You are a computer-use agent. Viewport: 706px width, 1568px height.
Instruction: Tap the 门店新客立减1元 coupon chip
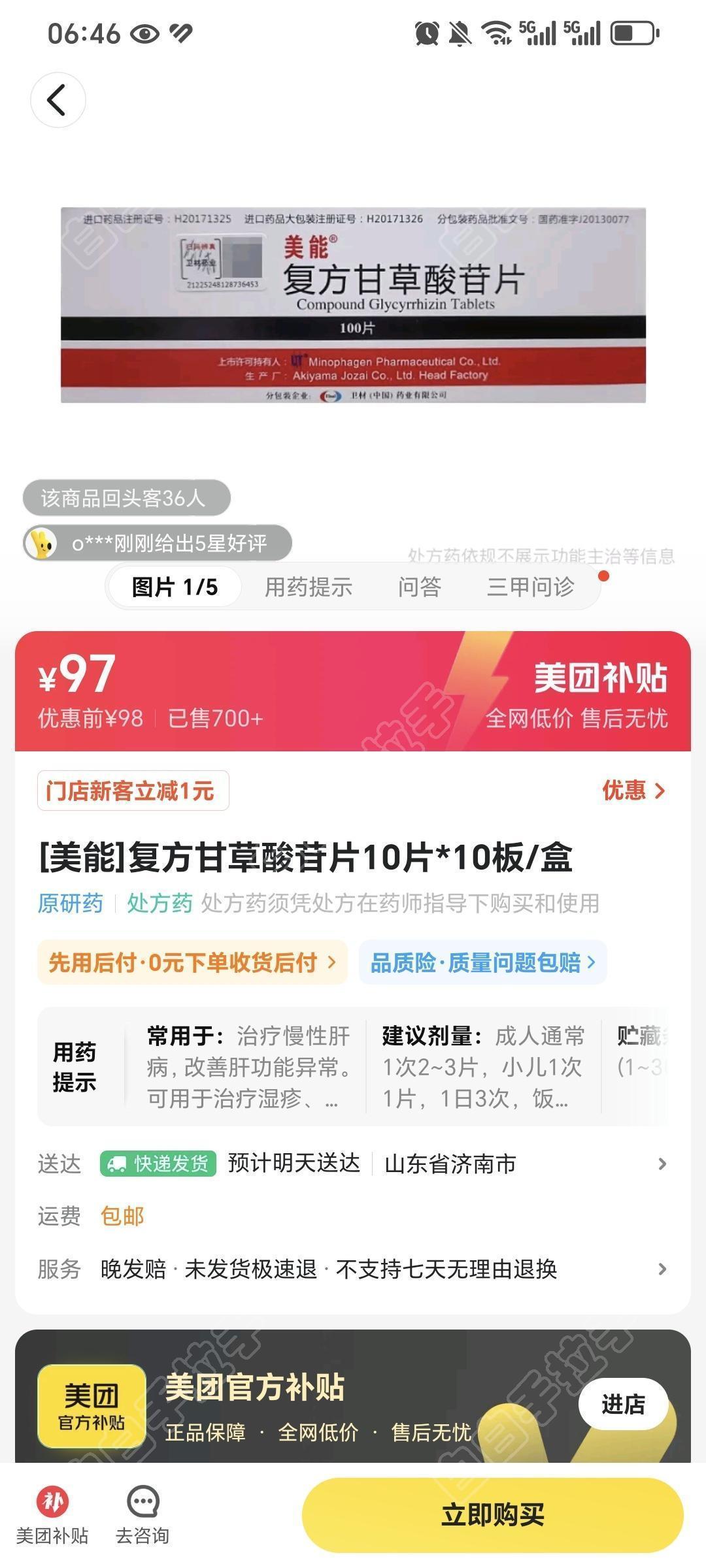133,791
